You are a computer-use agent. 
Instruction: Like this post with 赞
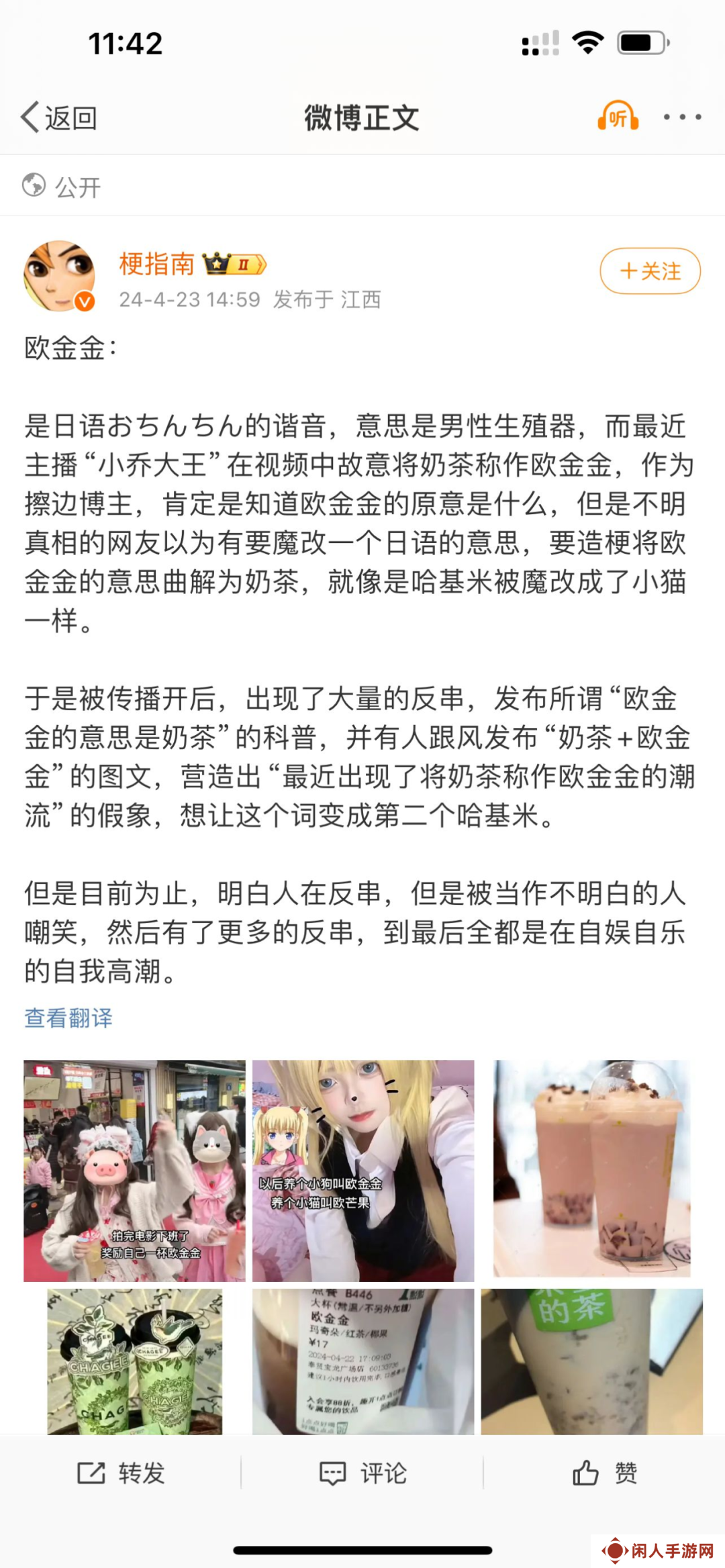[x=604, y=1473]
